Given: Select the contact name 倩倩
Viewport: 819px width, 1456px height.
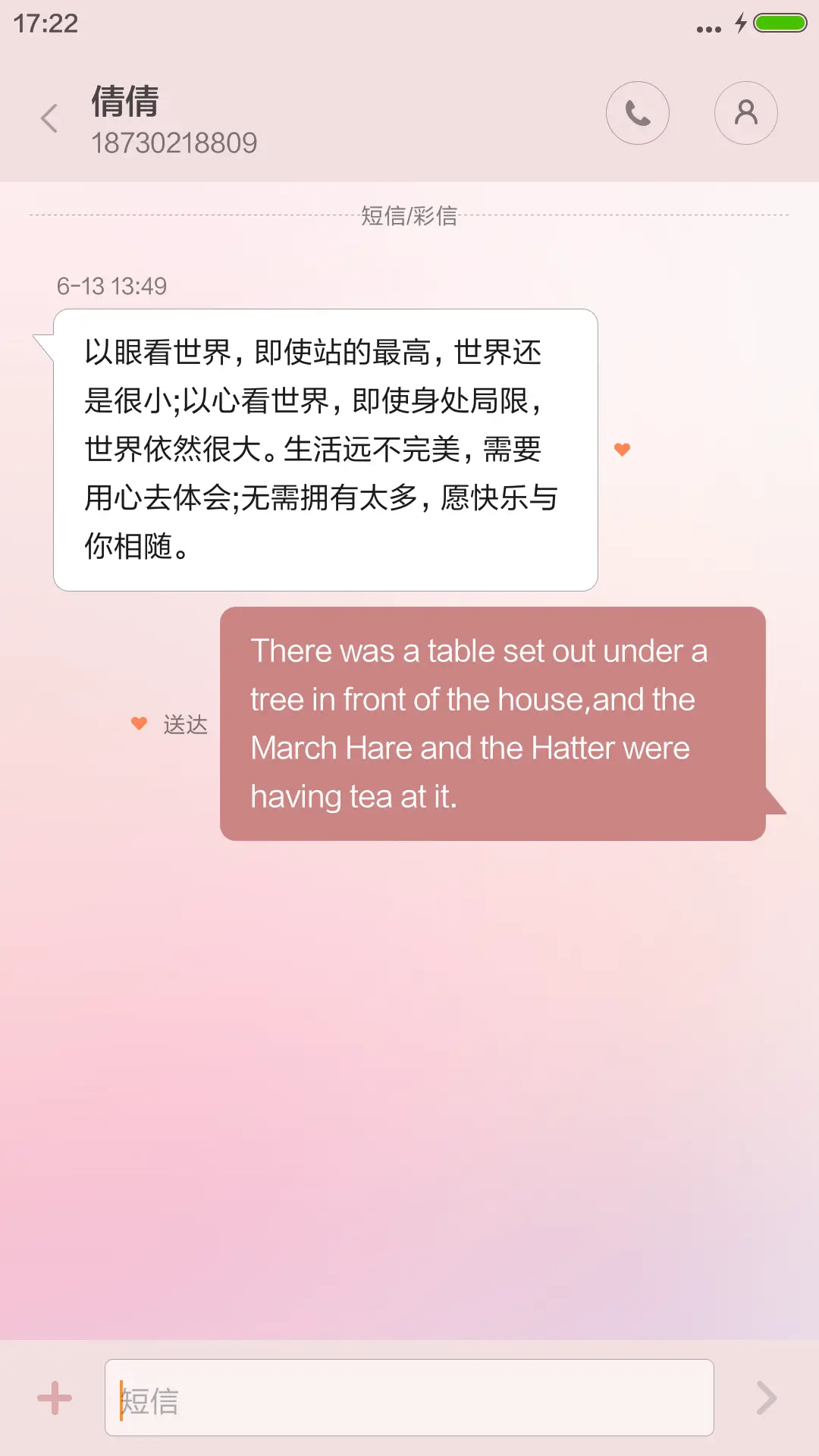Looking at the screenshot, I should (124, 102).
